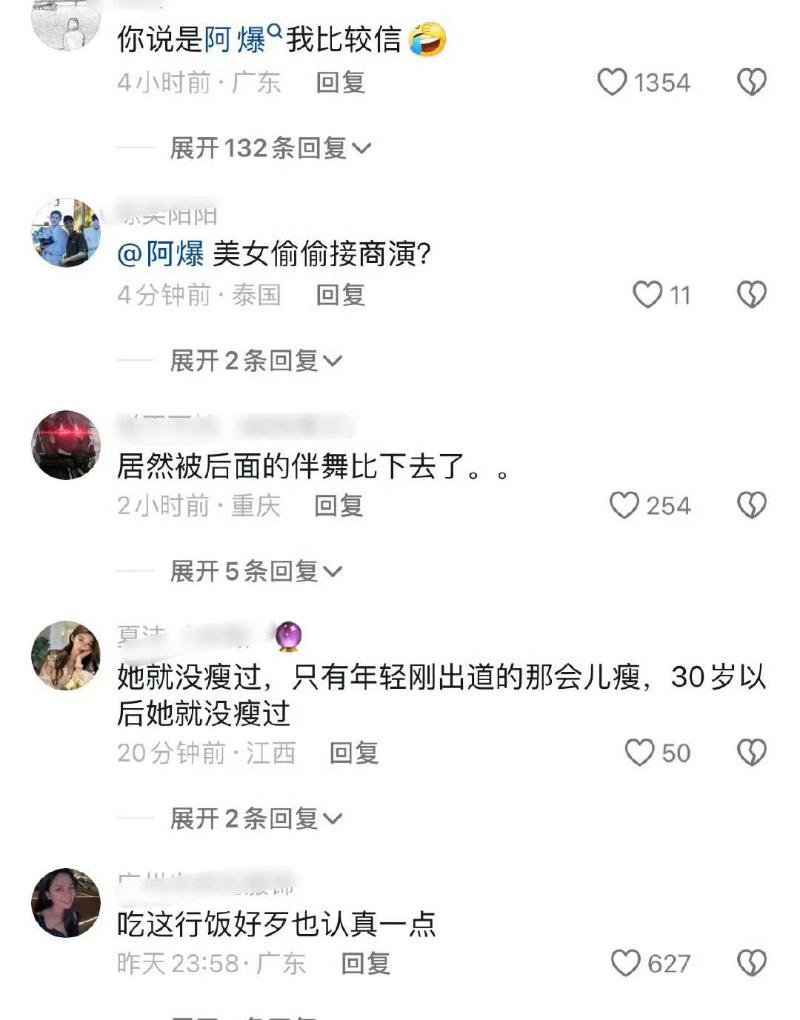Expand 2 replies under "美女偷偷接商演?"

click(256, 360)
